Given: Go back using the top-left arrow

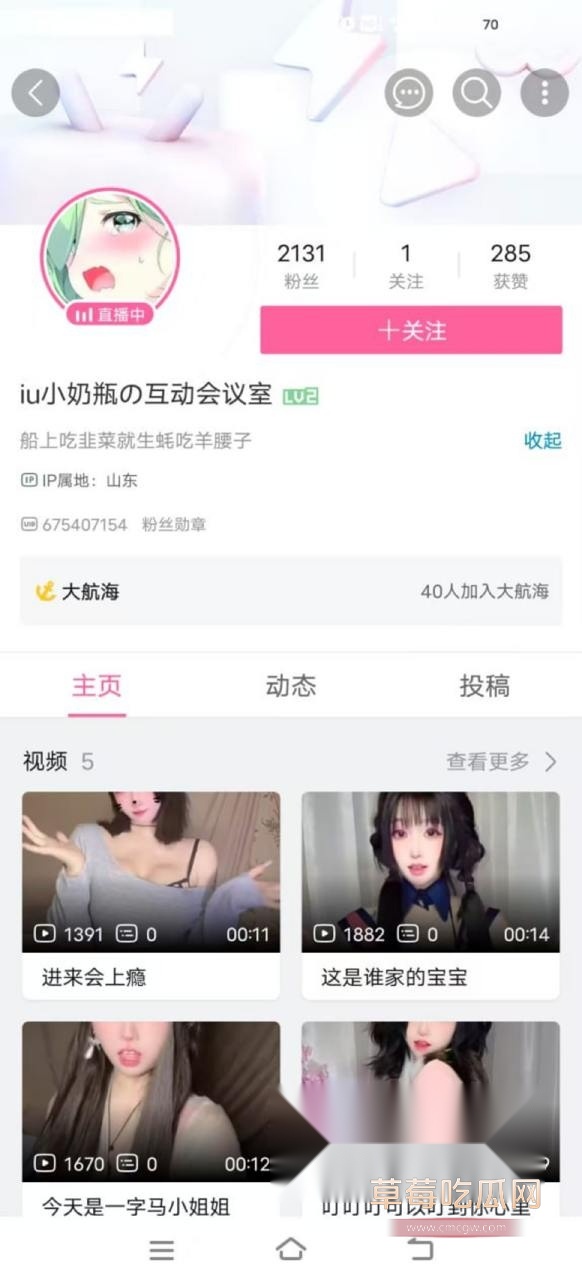Looking at the screenshot, I should point(36,93).
